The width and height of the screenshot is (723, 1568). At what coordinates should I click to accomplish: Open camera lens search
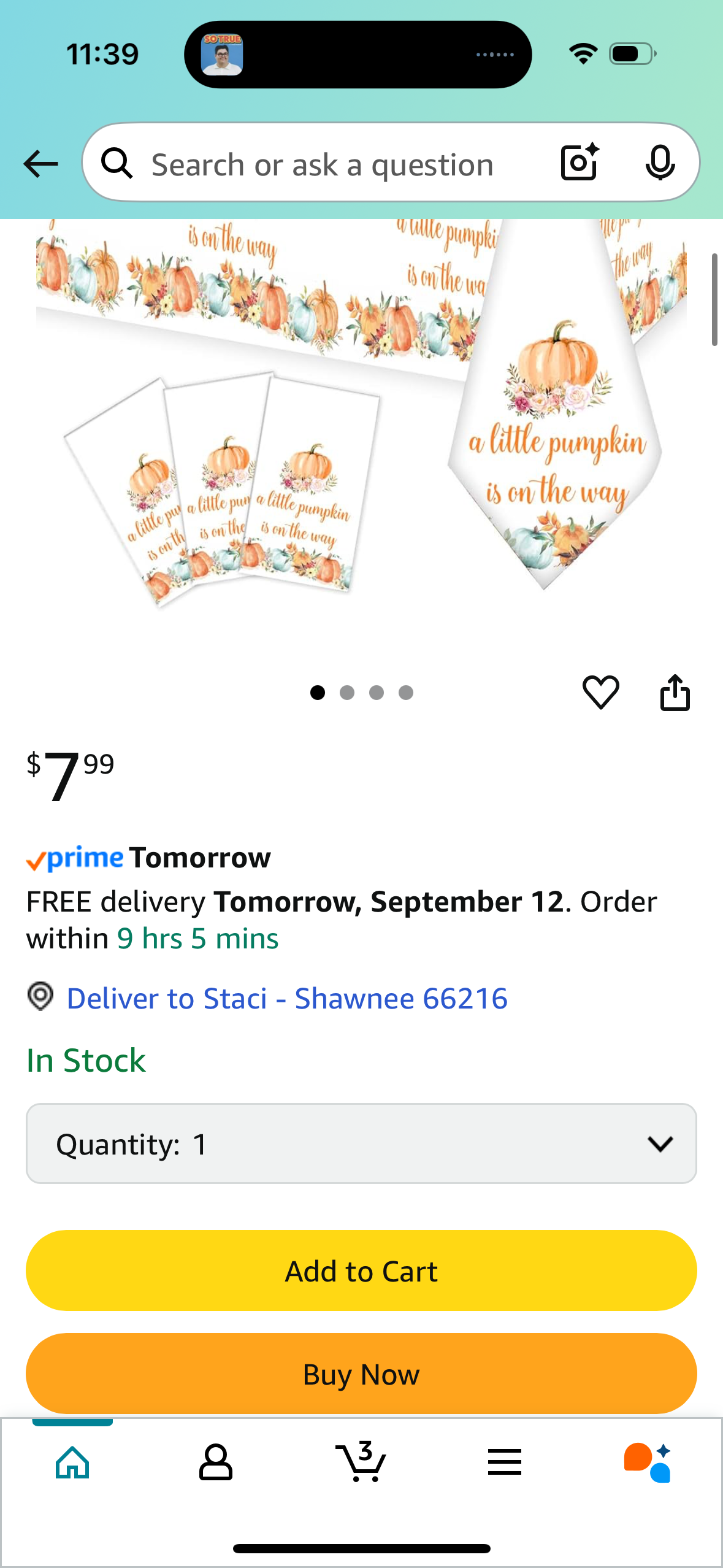click(579, 163)
